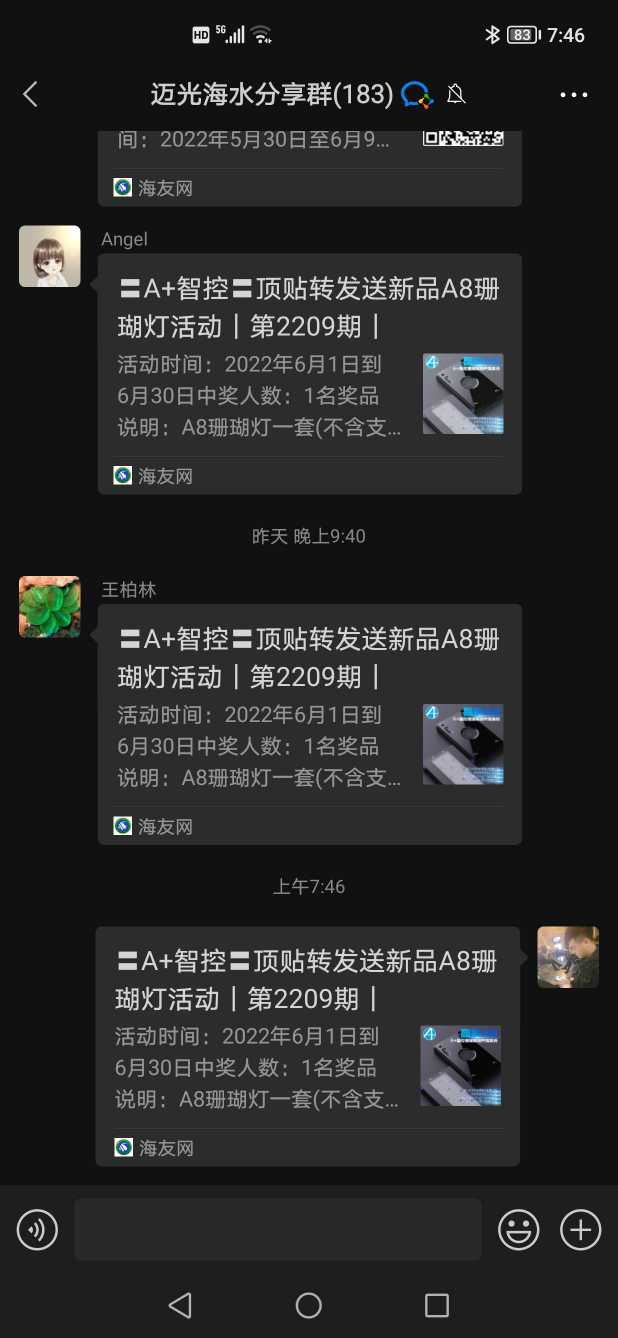This screenshot has width=618, height=1338.
Task: Open the emoji picker
Action: [x=518, y=1230]
